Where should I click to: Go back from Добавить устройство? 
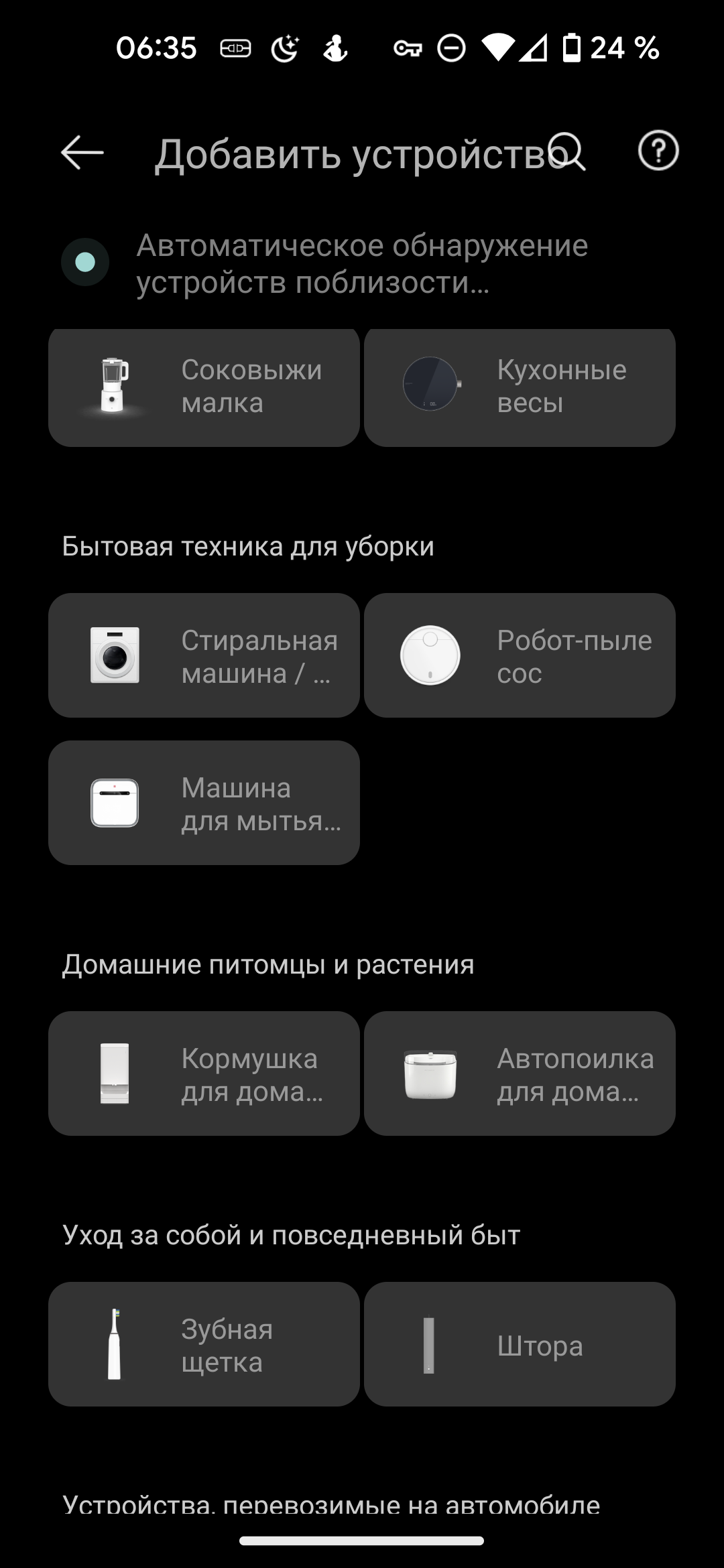82,153
